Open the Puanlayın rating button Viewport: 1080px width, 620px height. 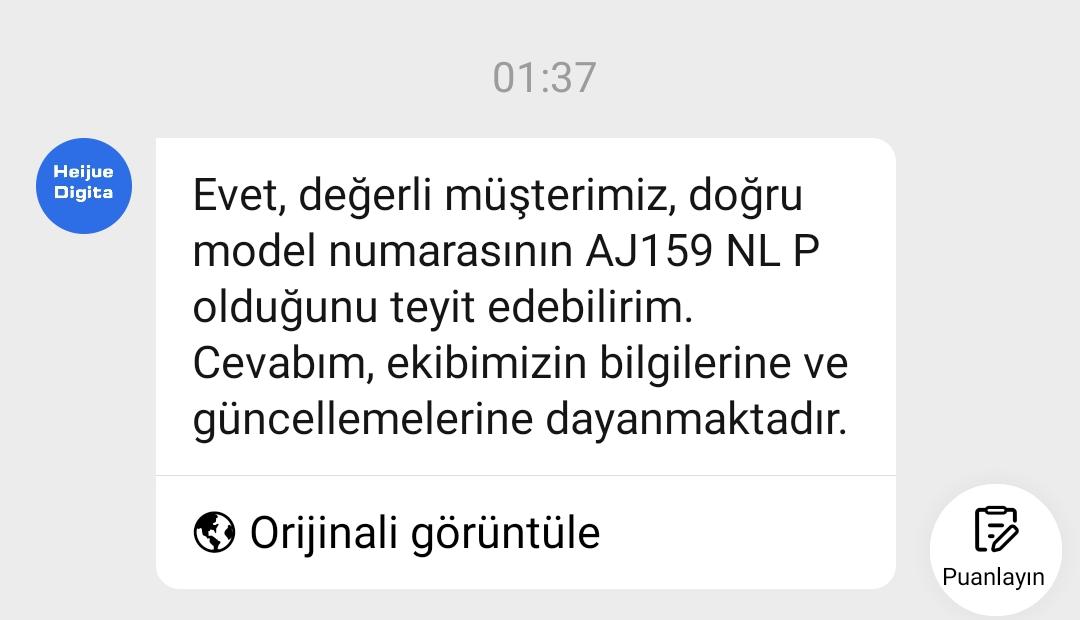[x=994, y=549]
